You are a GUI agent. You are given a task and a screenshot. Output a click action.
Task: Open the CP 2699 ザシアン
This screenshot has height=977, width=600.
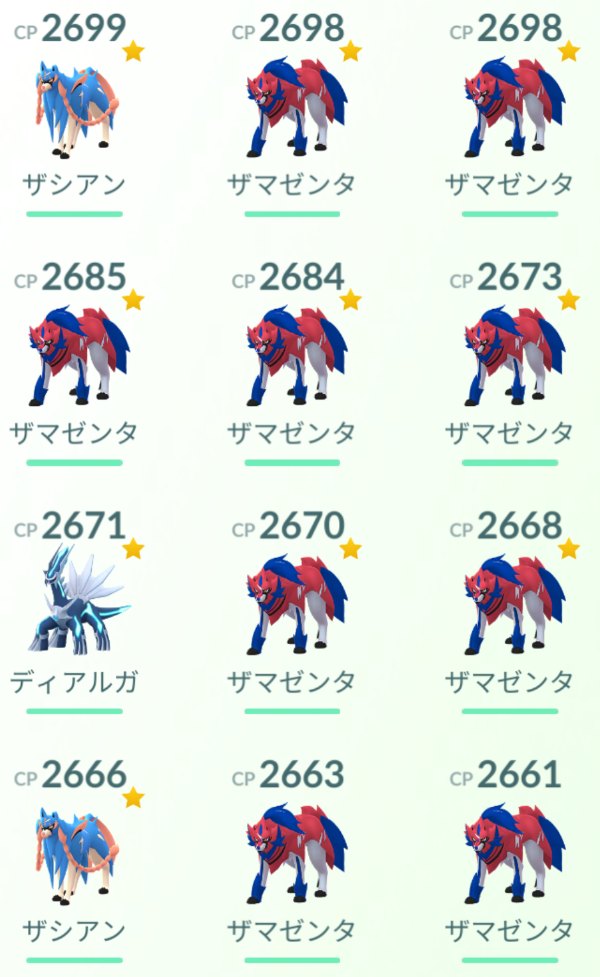(74, 110)
